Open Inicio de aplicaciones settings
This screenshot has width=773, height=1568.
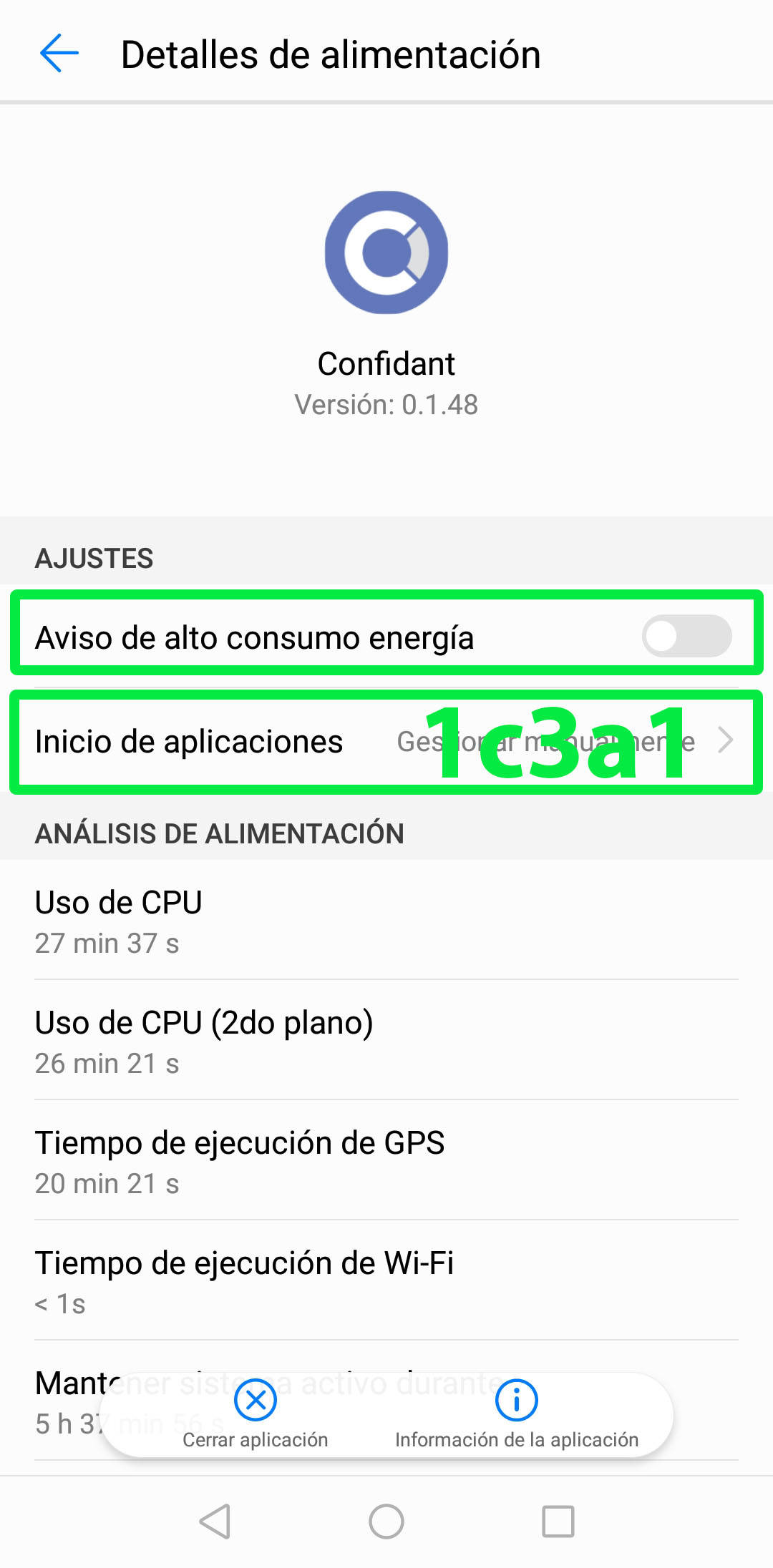[386, 742]
